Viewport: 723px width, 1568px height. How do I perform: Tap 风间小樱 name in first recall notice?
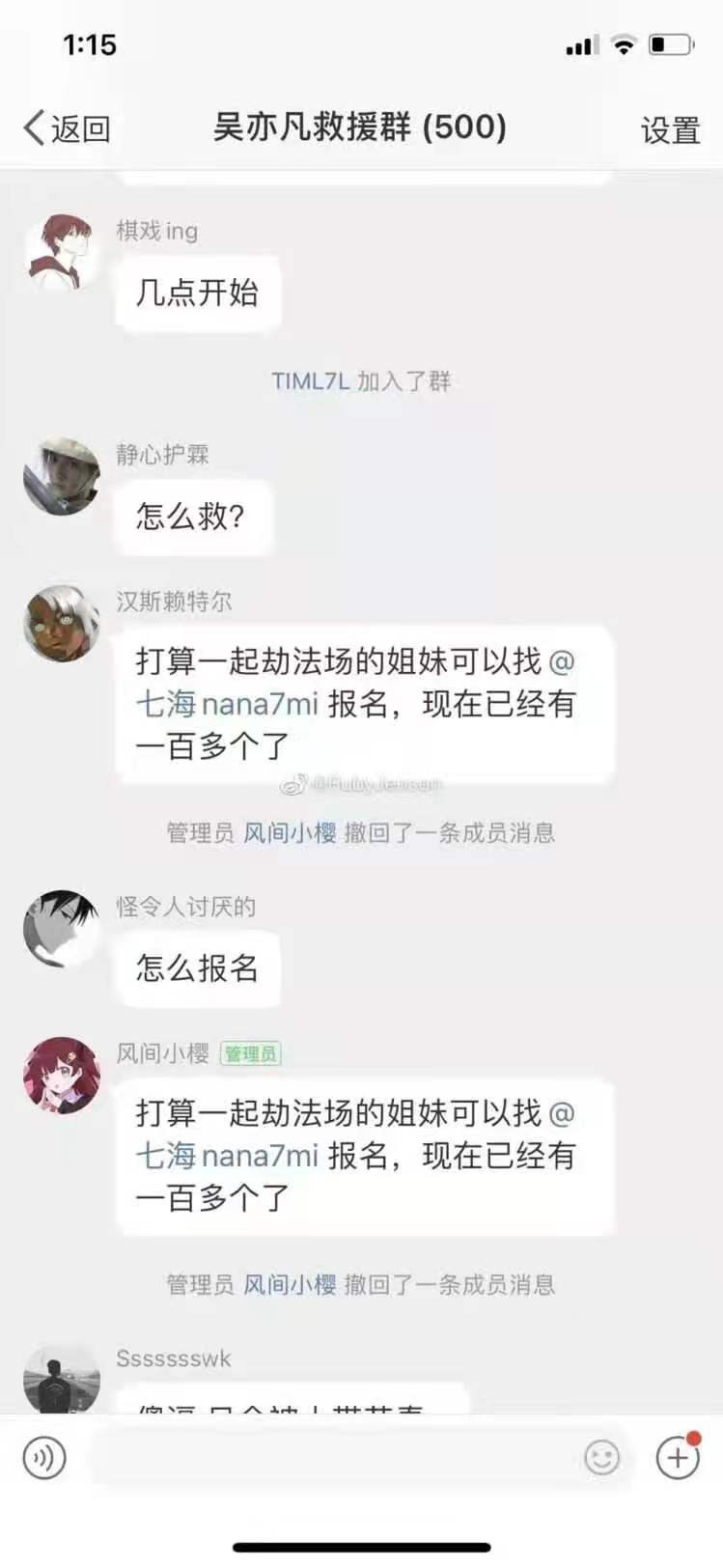pyautogui.click(x=290, y=832)
